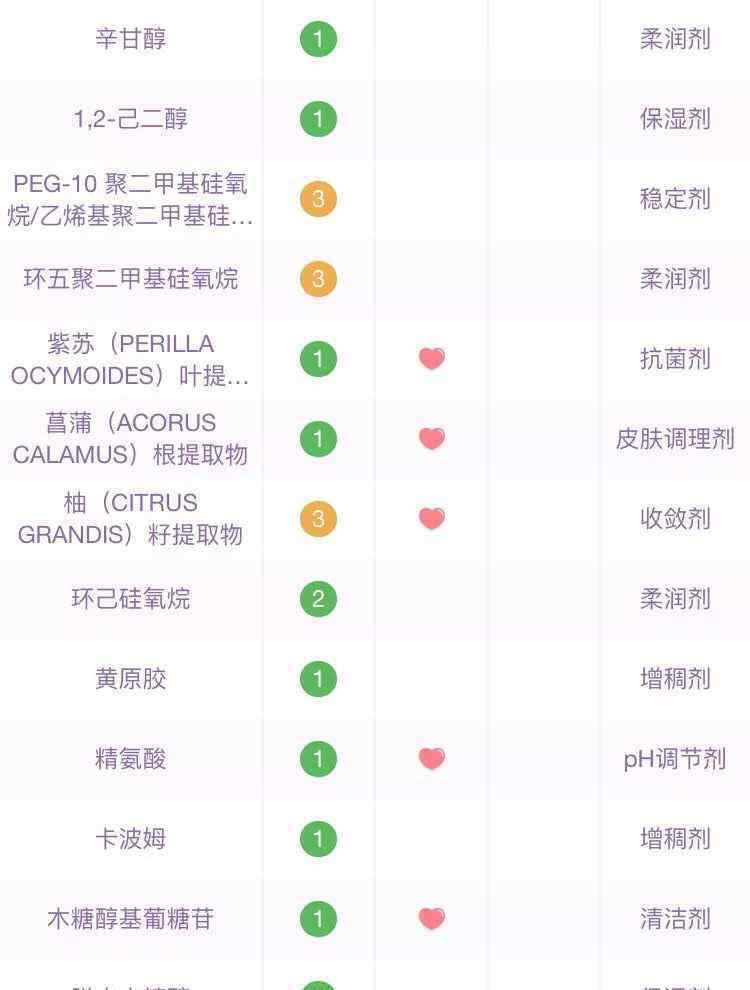View details for 黄原胶
Image resolution: width=750 pixels, height=990 pixels.
coord(130,679)
